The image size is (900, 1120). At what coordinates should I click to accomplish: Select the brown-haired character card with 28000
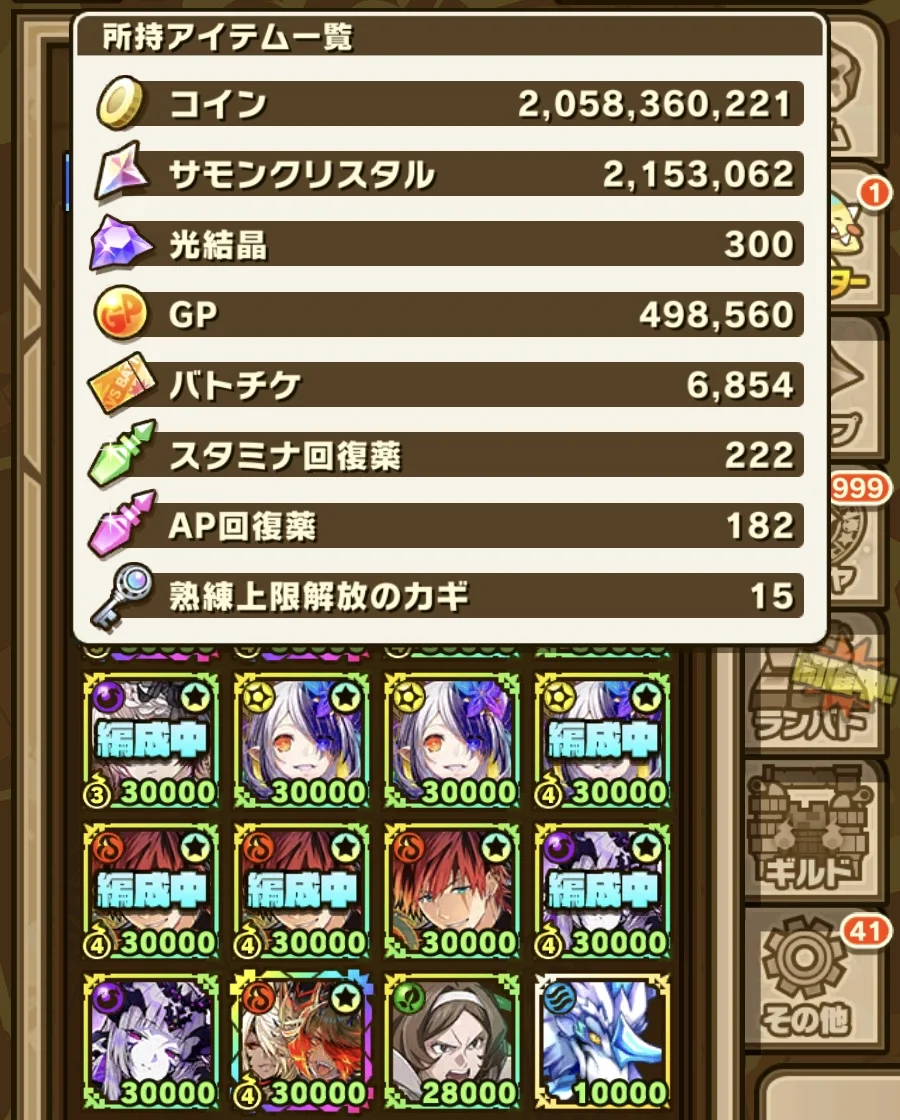451,1045
